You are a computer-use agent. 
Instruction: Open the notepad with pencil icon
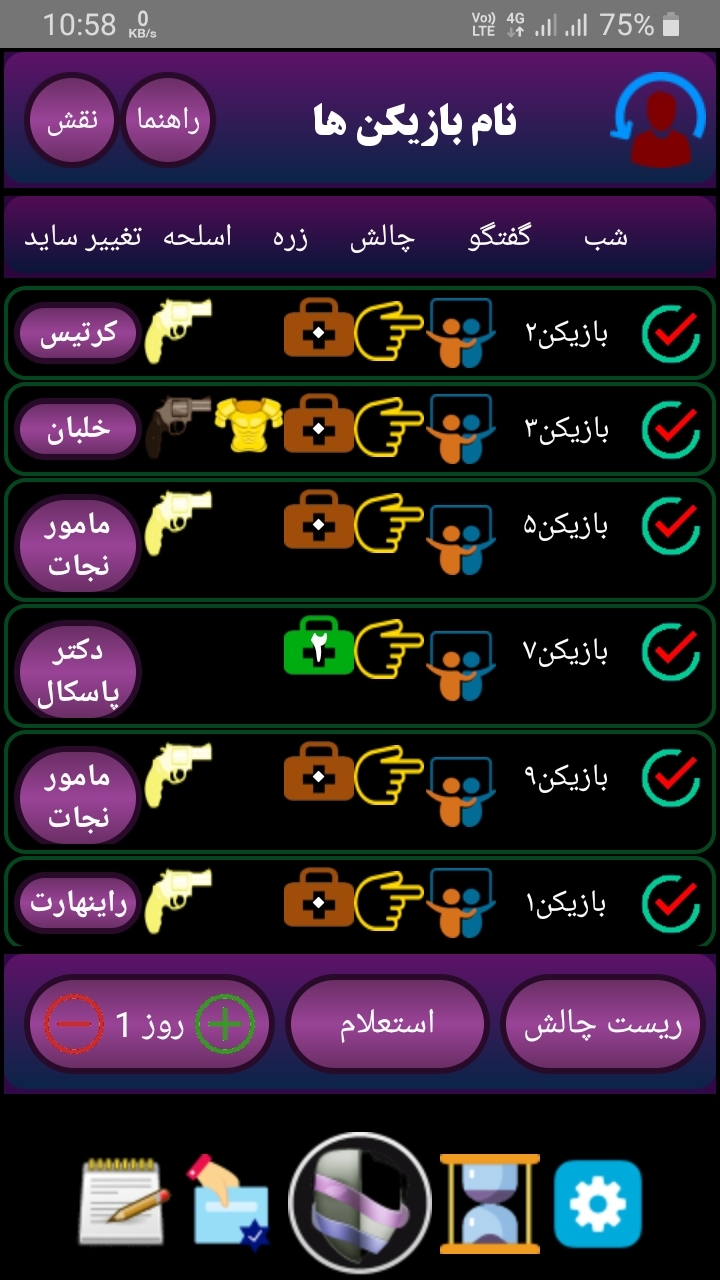pyautogui.click(x=122, y=1203)
